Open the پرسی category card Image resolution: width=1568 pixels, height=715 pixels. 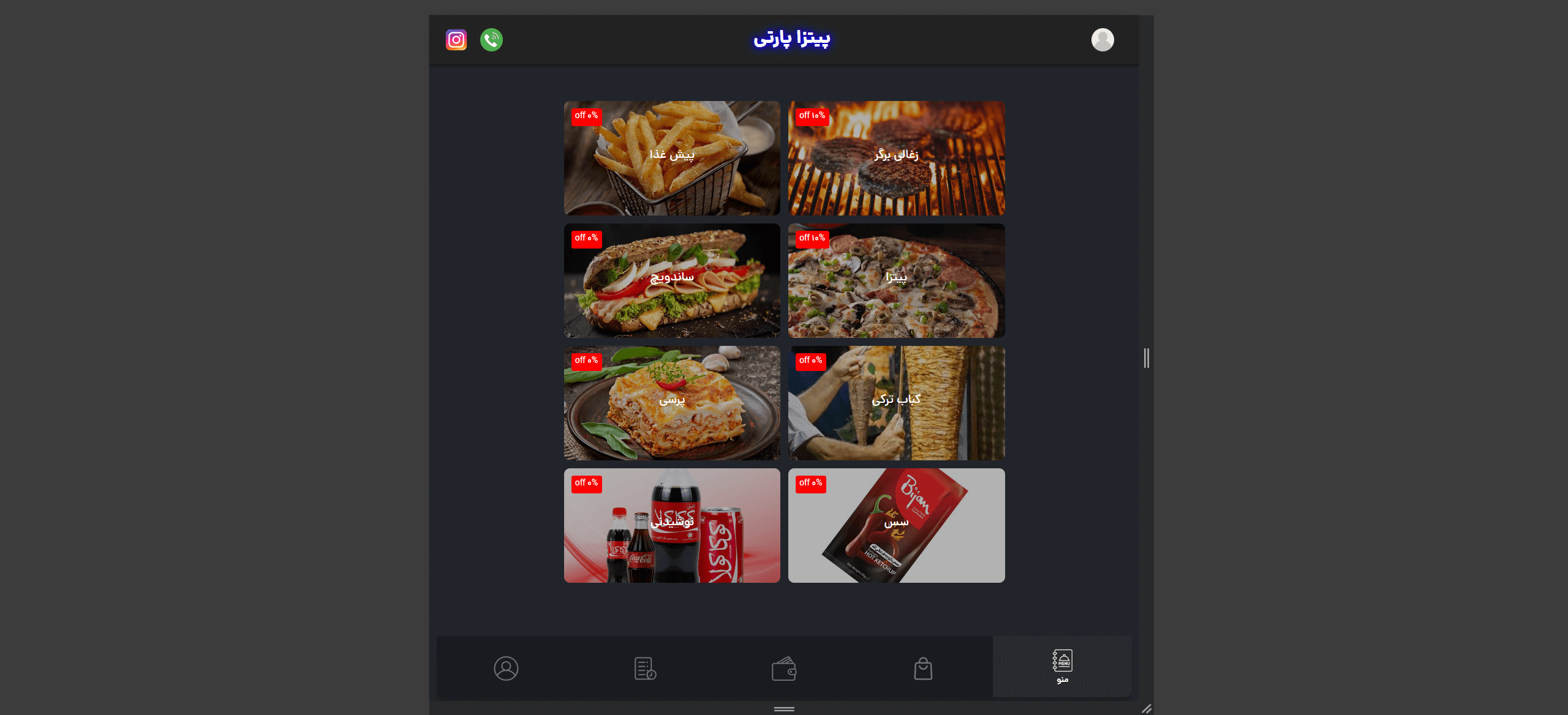(x=672, y=403)
